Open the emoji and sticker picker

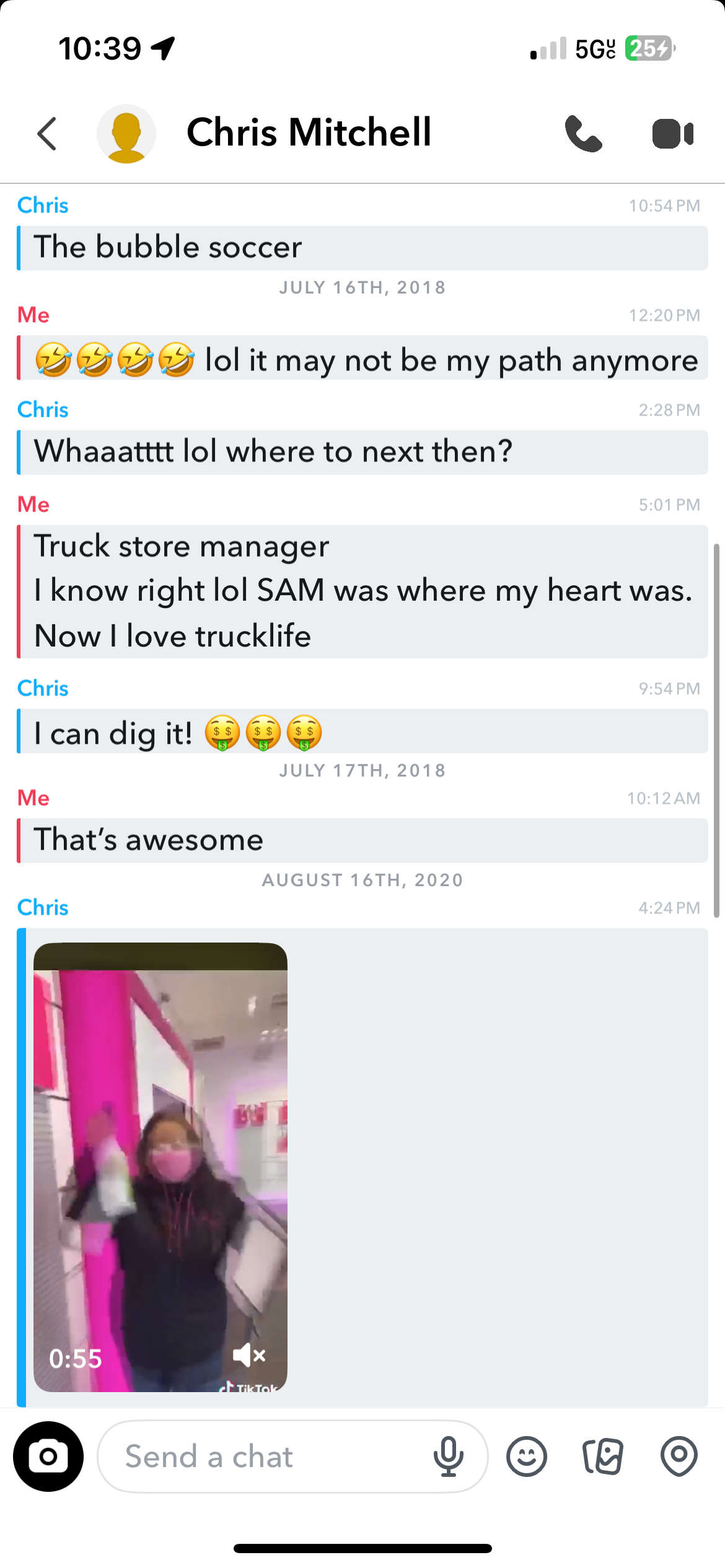point(527,1457)
